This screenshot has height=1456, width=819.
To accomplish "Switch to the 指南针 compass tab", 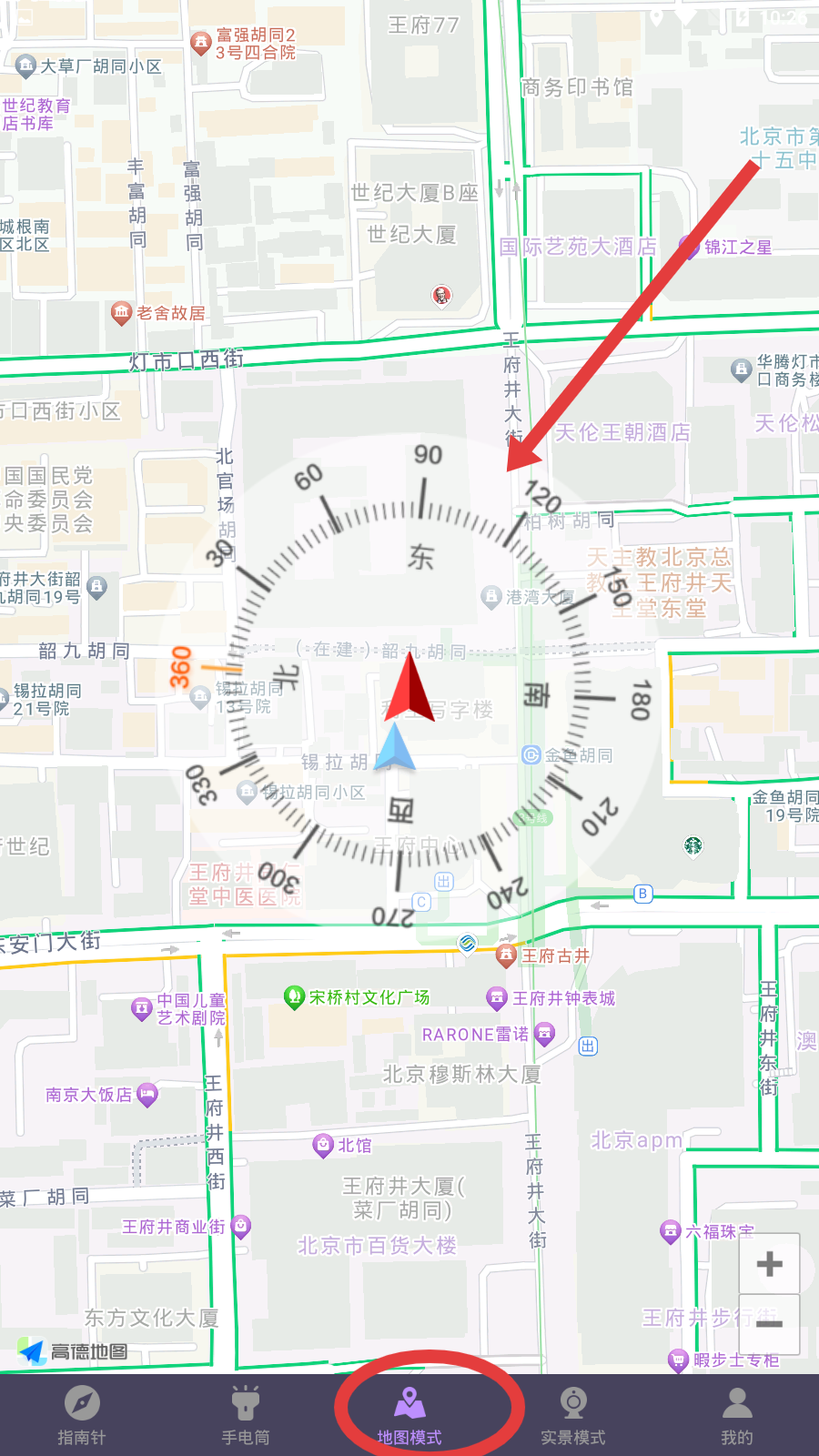I will [x=82, y=1415].
